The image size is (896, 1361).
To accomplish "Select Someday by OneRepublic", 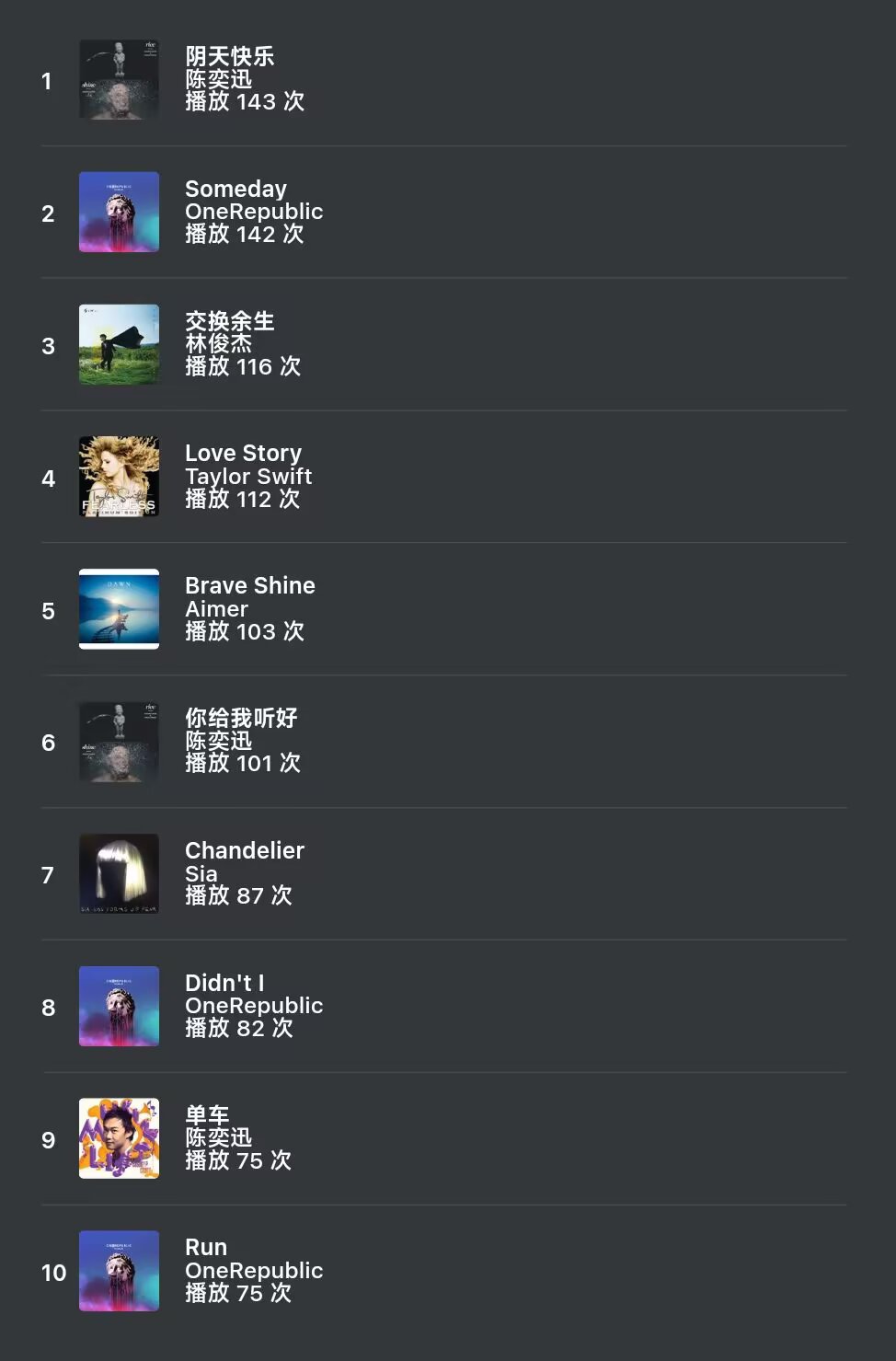I will tap(235, 190).
